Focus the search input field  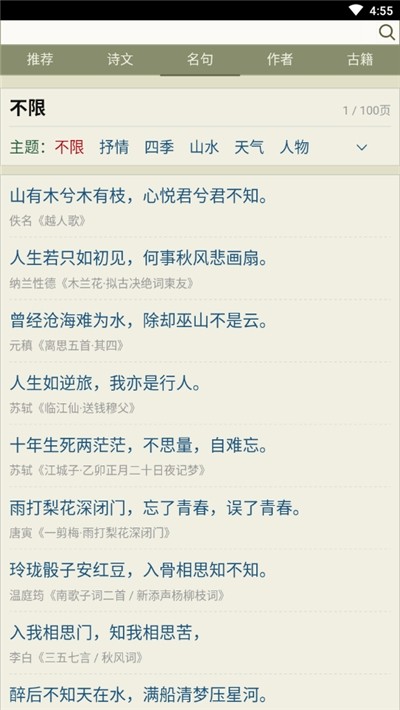tap(188, 32)
